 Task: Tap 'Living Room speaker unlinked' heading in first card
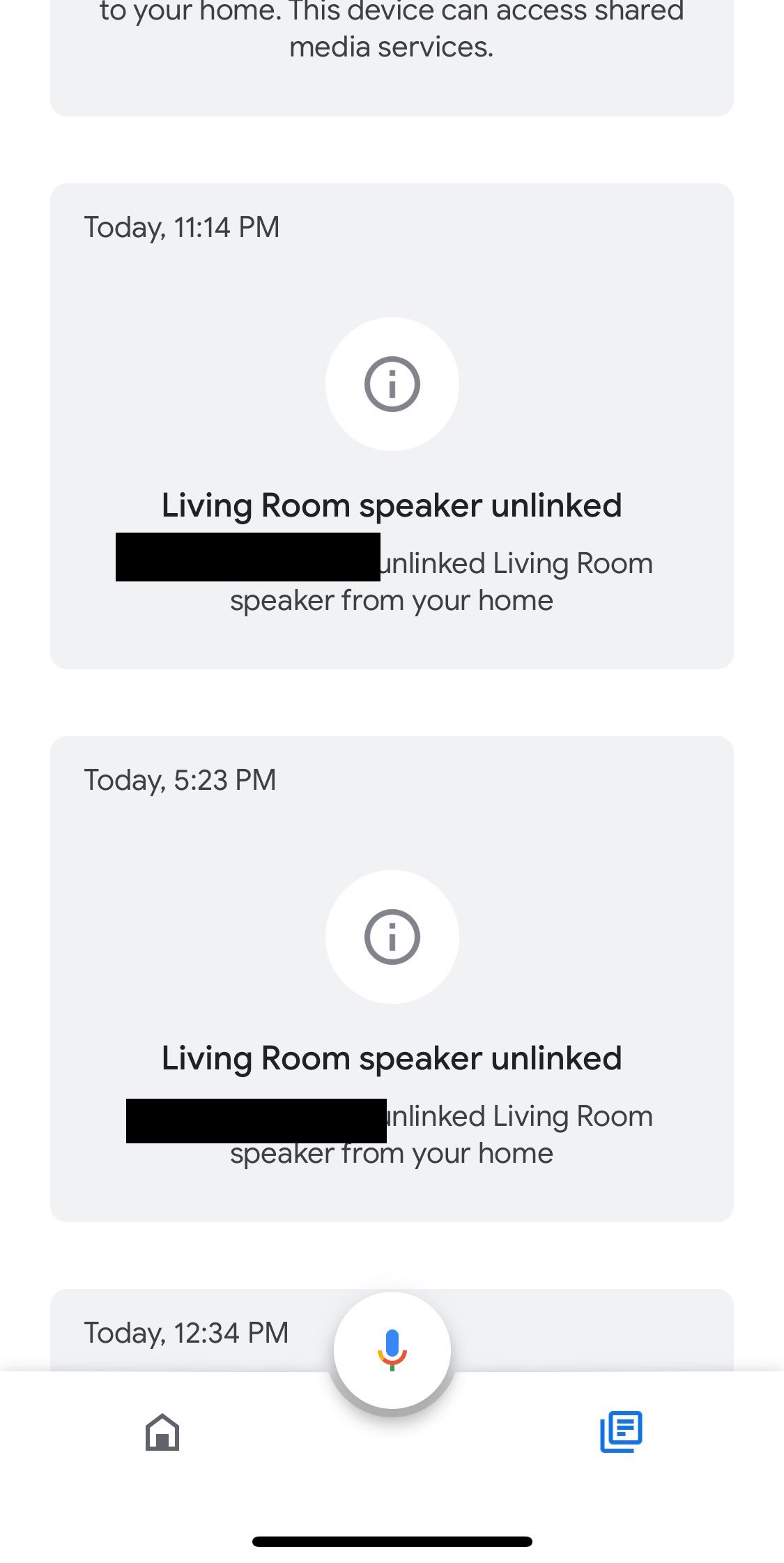point(392,505)
